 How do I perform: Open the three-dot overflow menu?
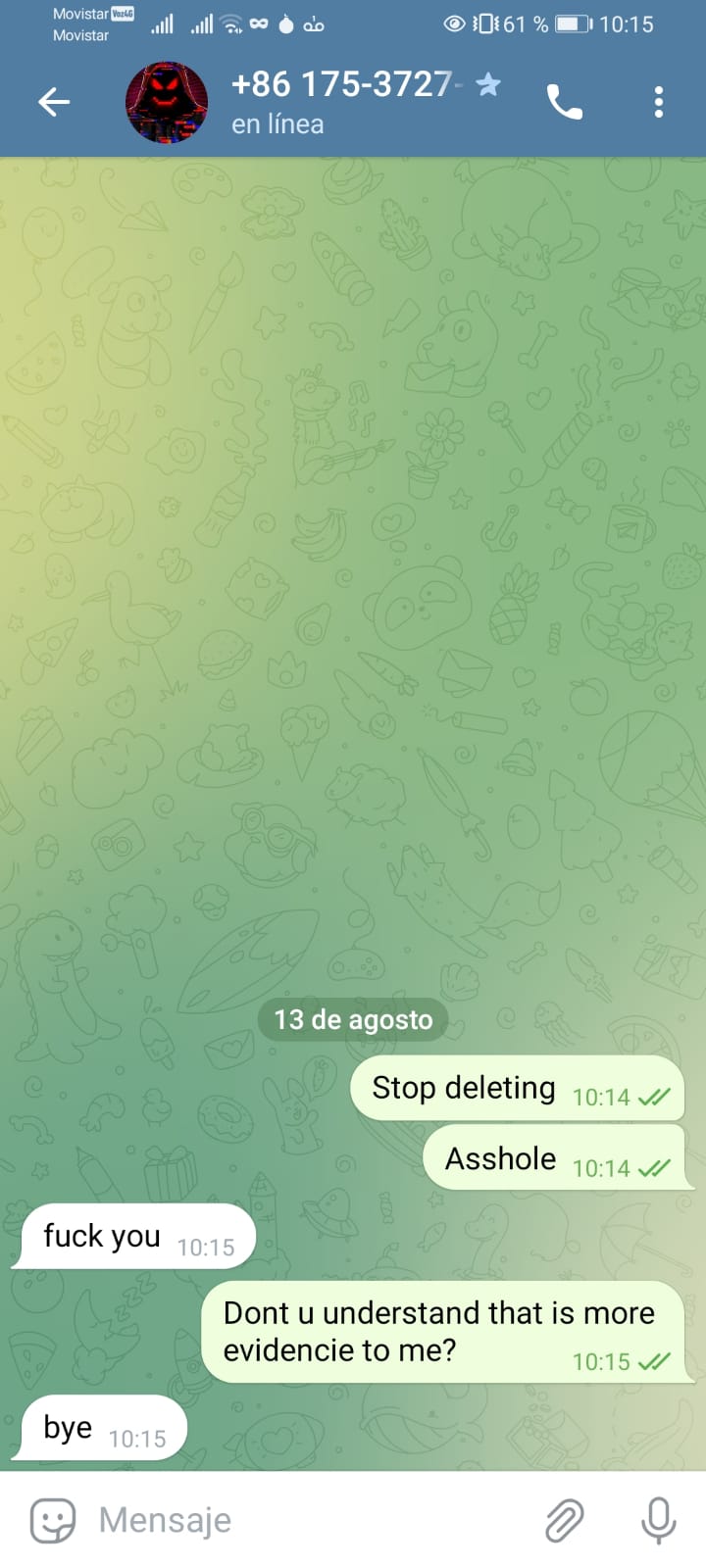658,102
